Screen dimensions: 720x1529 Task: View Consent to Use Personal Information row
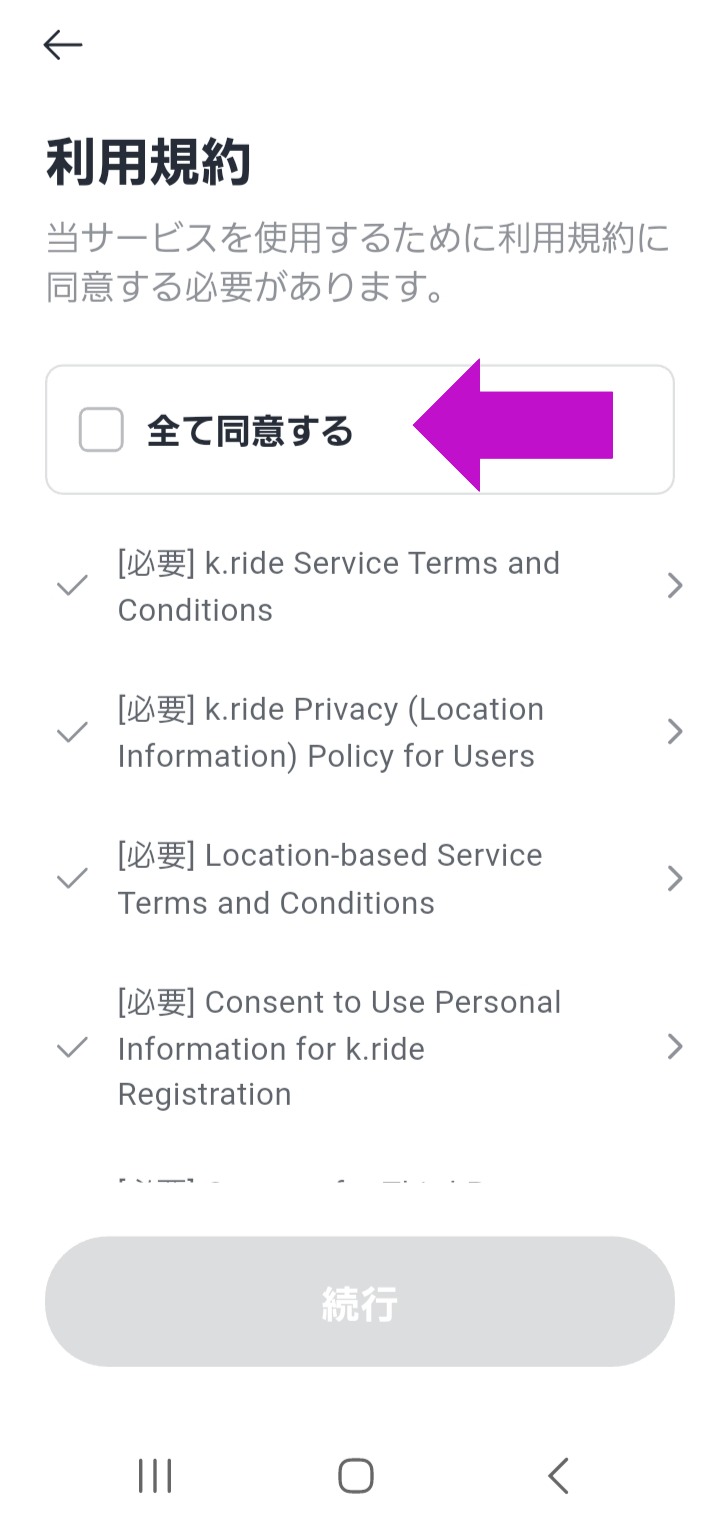coord(360,1047)
